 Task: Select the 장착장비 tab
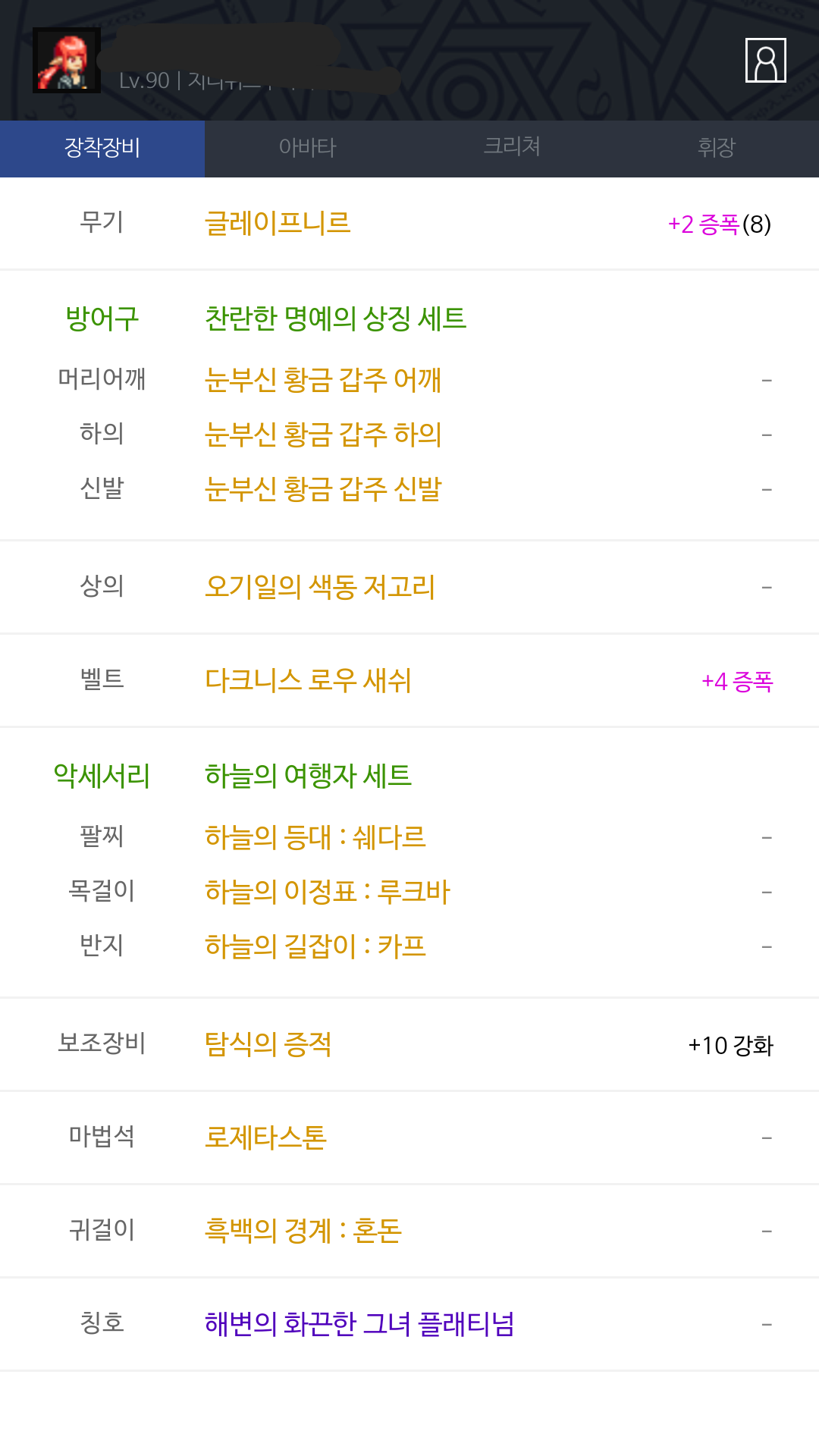tap(102, 149)
